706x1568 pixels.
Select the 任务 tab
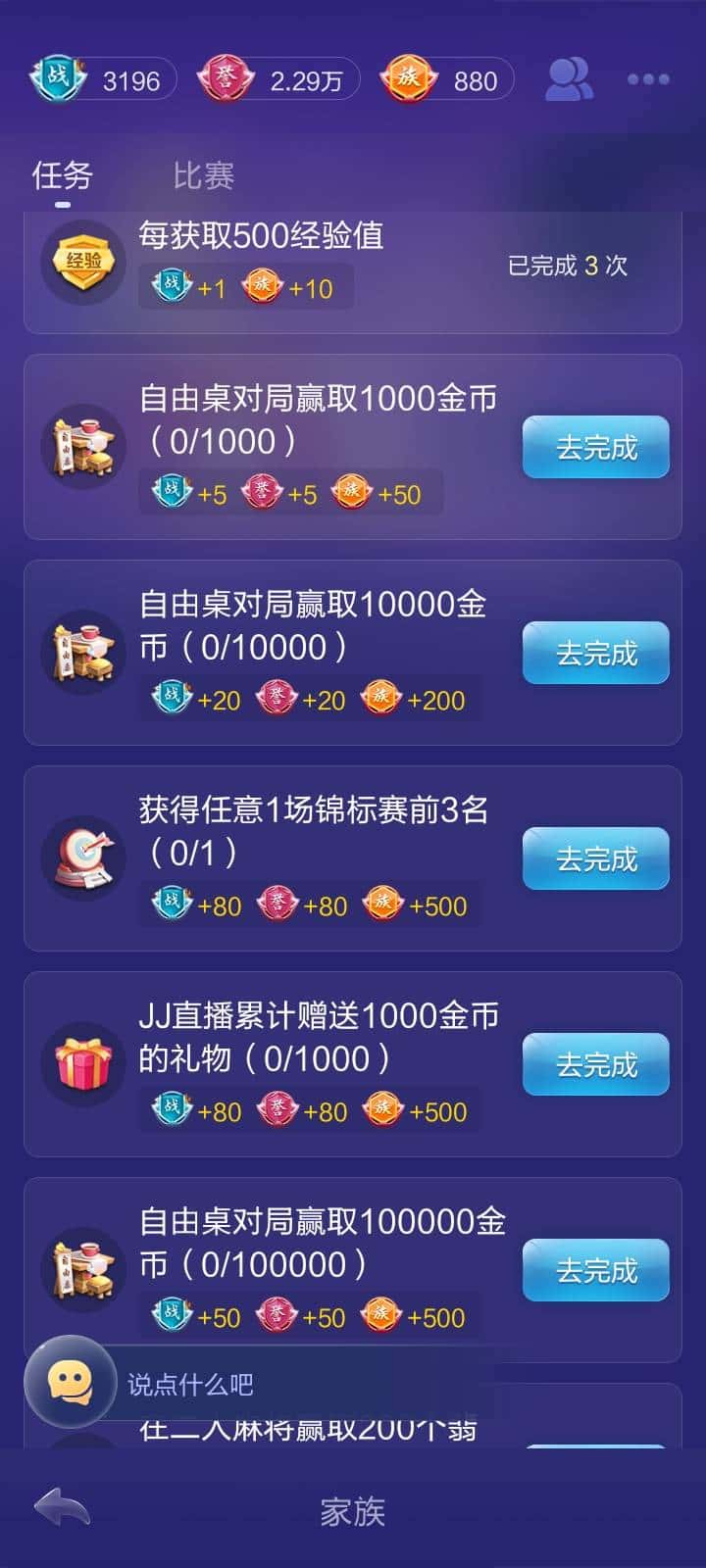(64, 176)
